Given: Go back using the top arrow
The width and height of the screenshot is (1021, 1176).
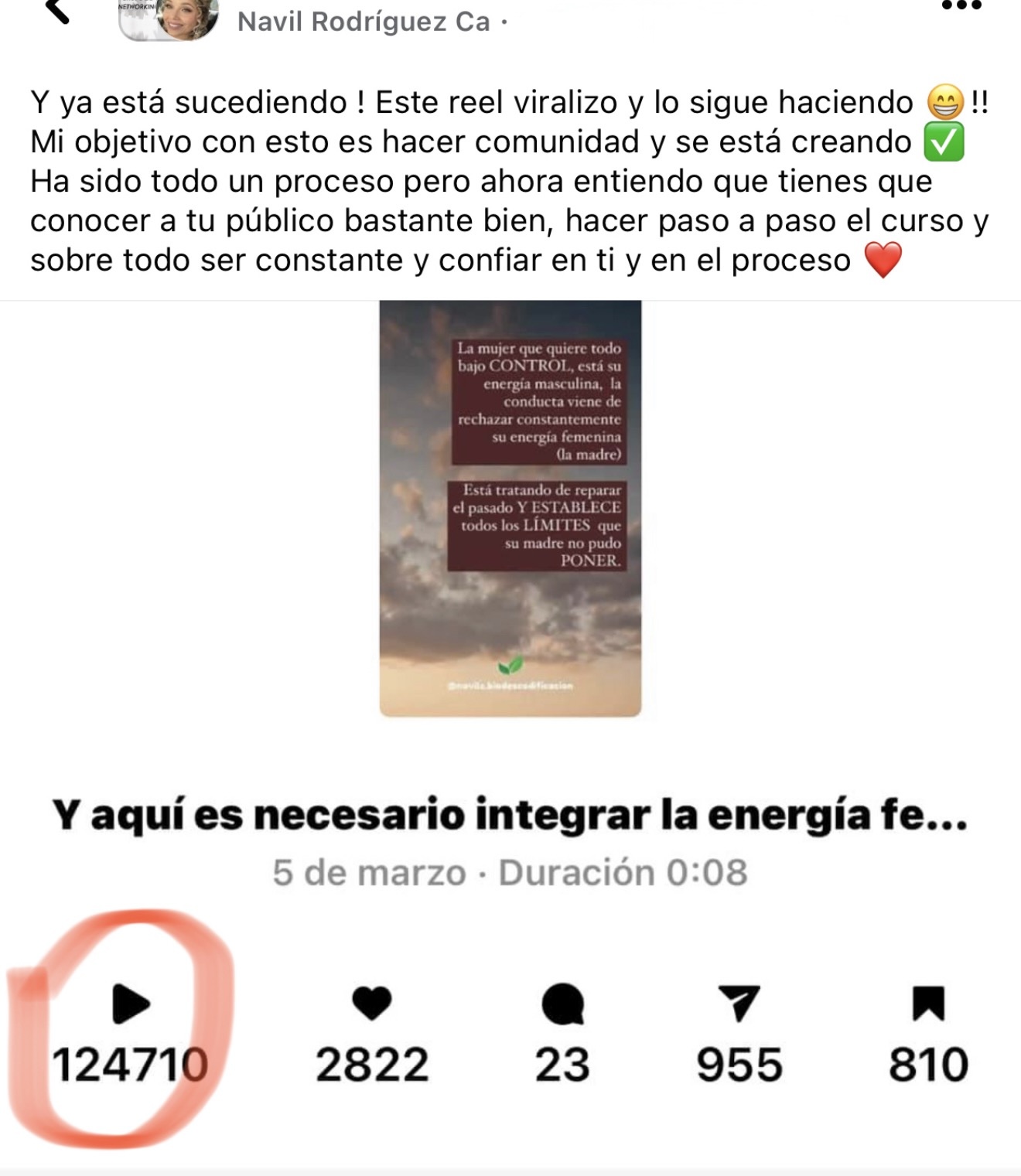Looking at the screenshot, I should 57,11.
